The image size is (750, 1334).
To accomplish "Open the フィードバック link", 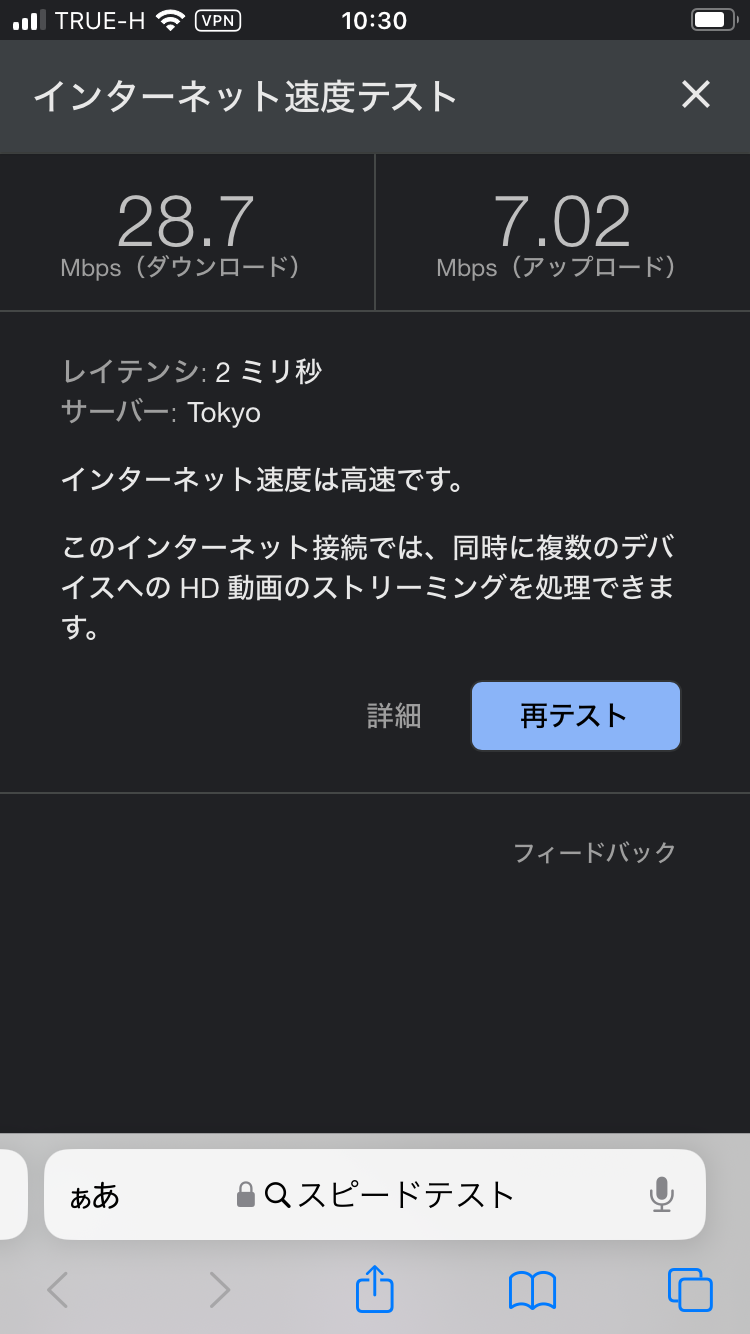I will pos(594,853).
